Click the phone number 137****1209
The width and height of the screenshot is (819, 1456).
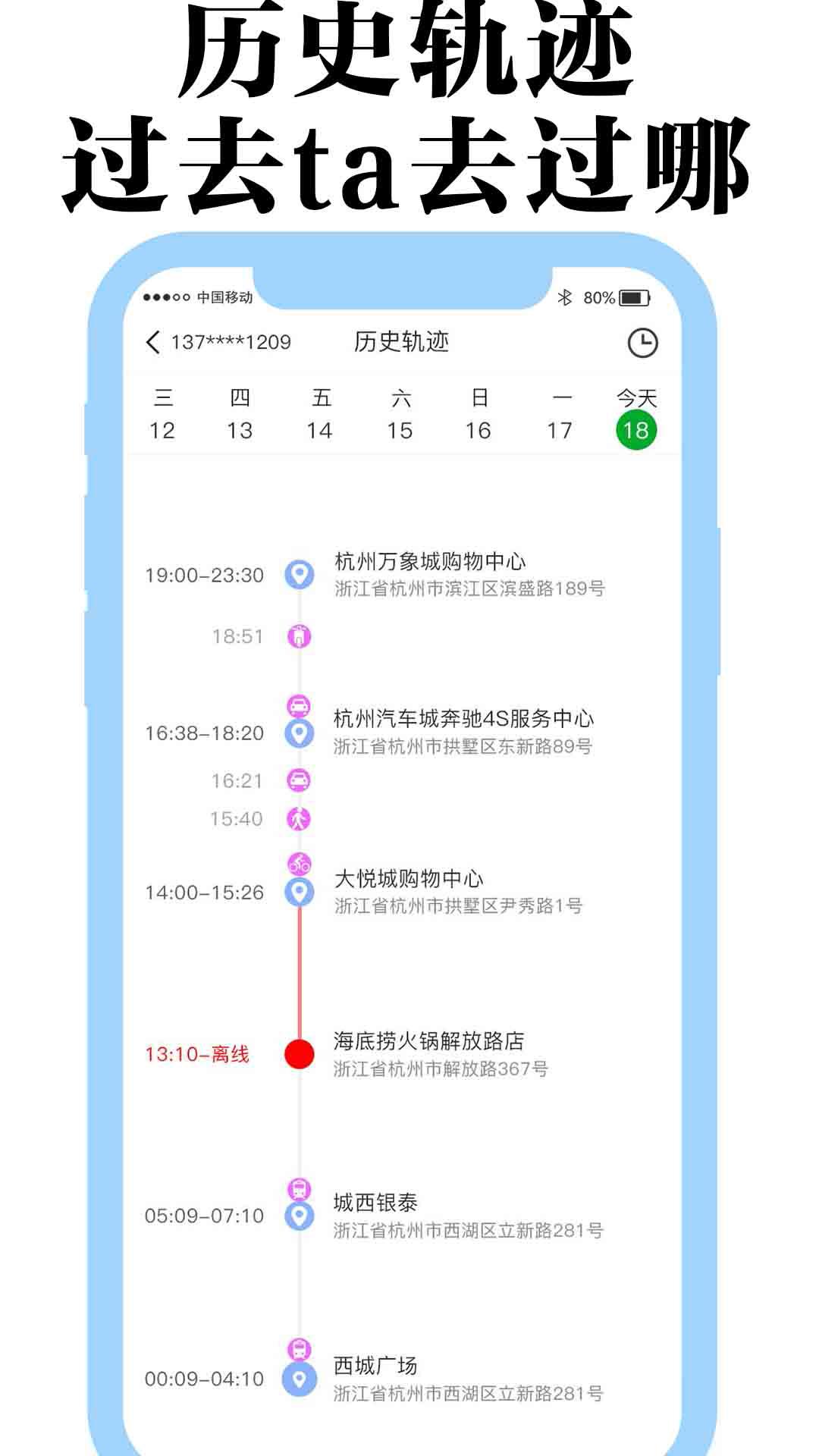point(227,341)
